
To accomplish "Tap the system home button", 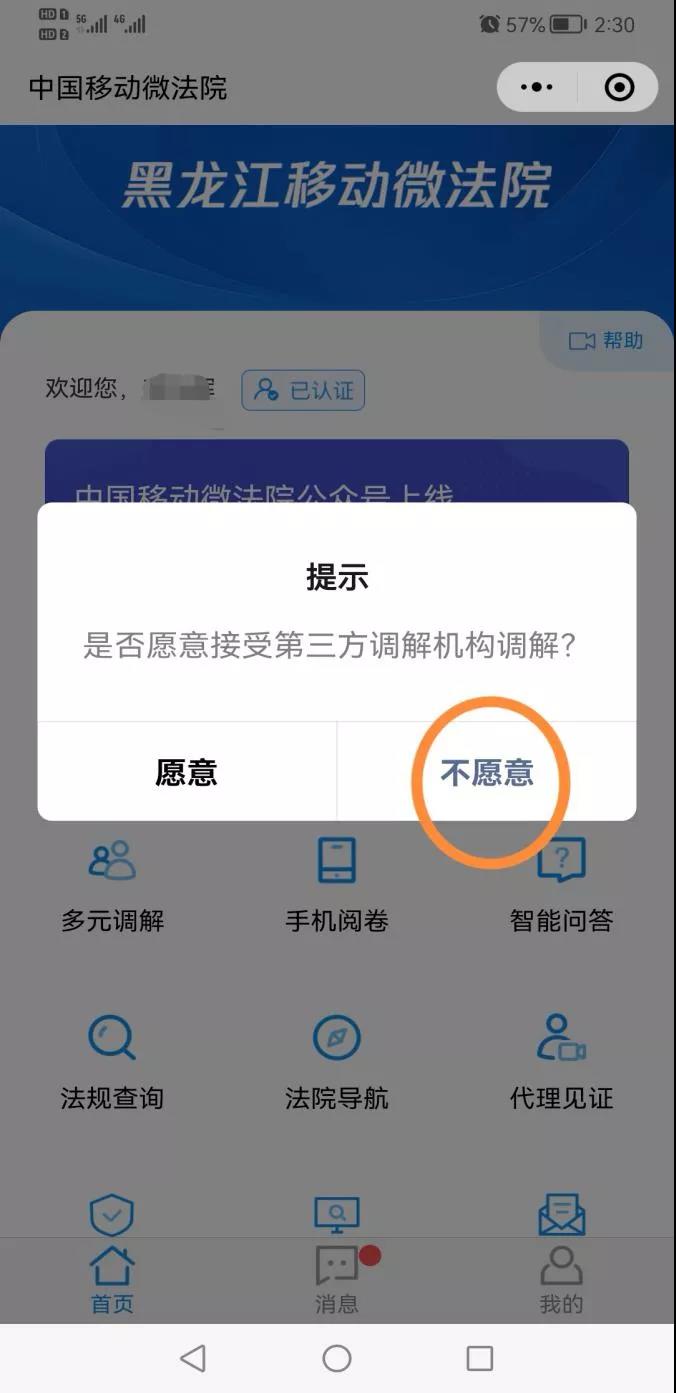I will tap(337, 1357).
